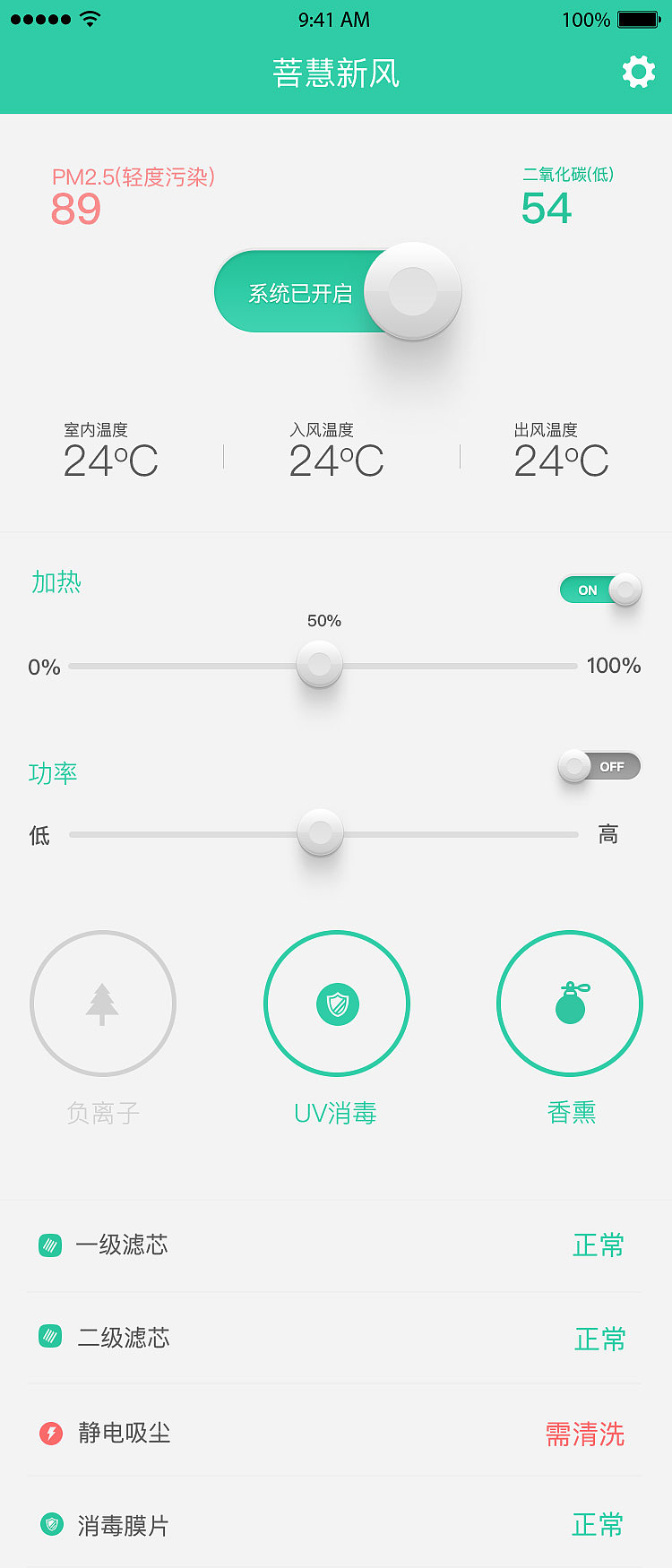Click the 加热 percentage slider handle

pos(320,665)
